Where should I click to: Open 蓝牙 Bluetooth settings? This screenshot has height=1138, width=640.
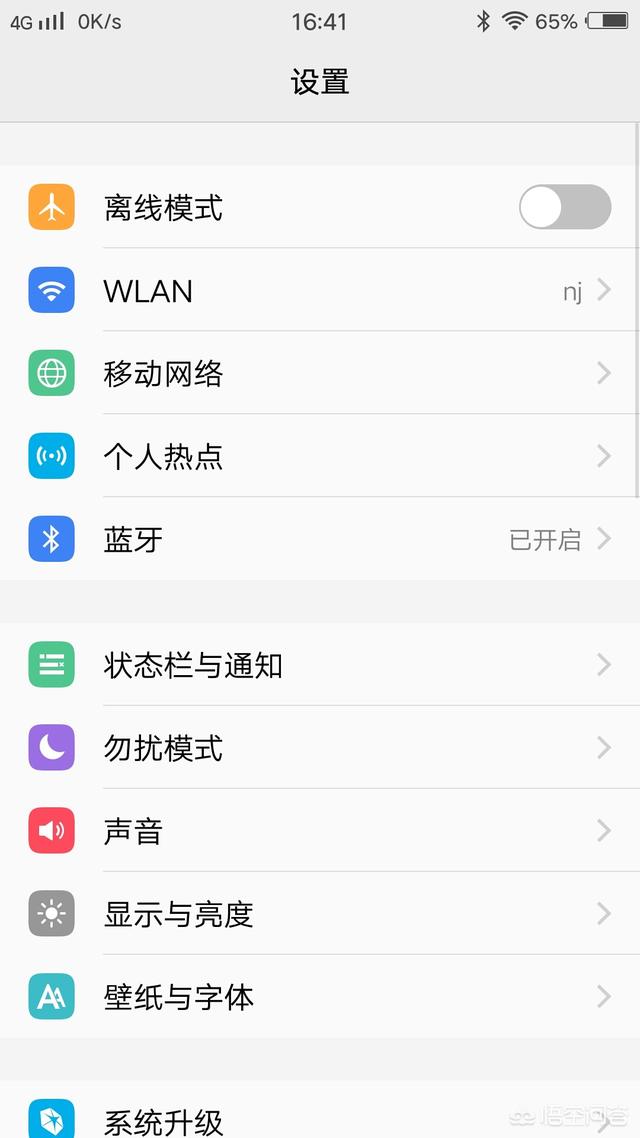(x=320, y=540)
